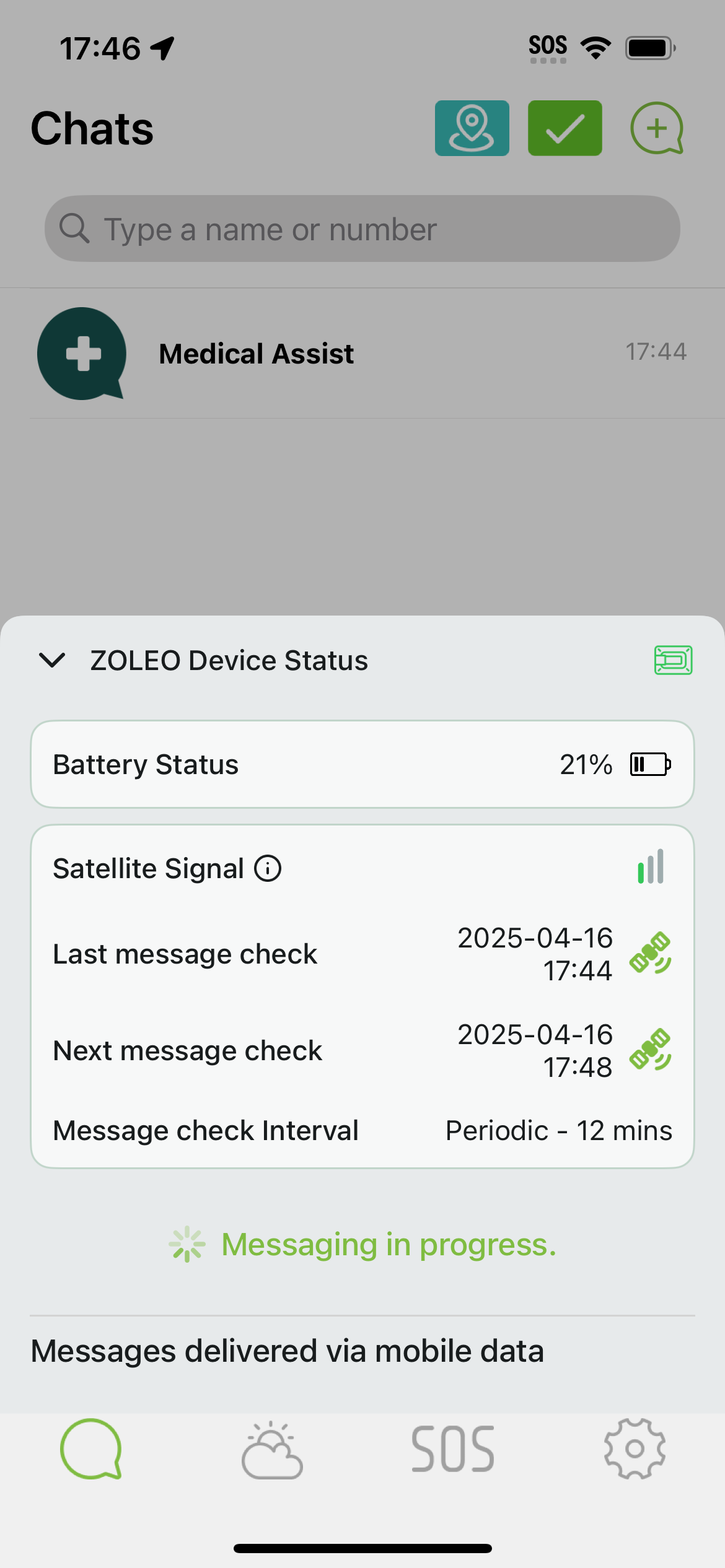
Task: Start a new chat
Action: click(657, 128)
